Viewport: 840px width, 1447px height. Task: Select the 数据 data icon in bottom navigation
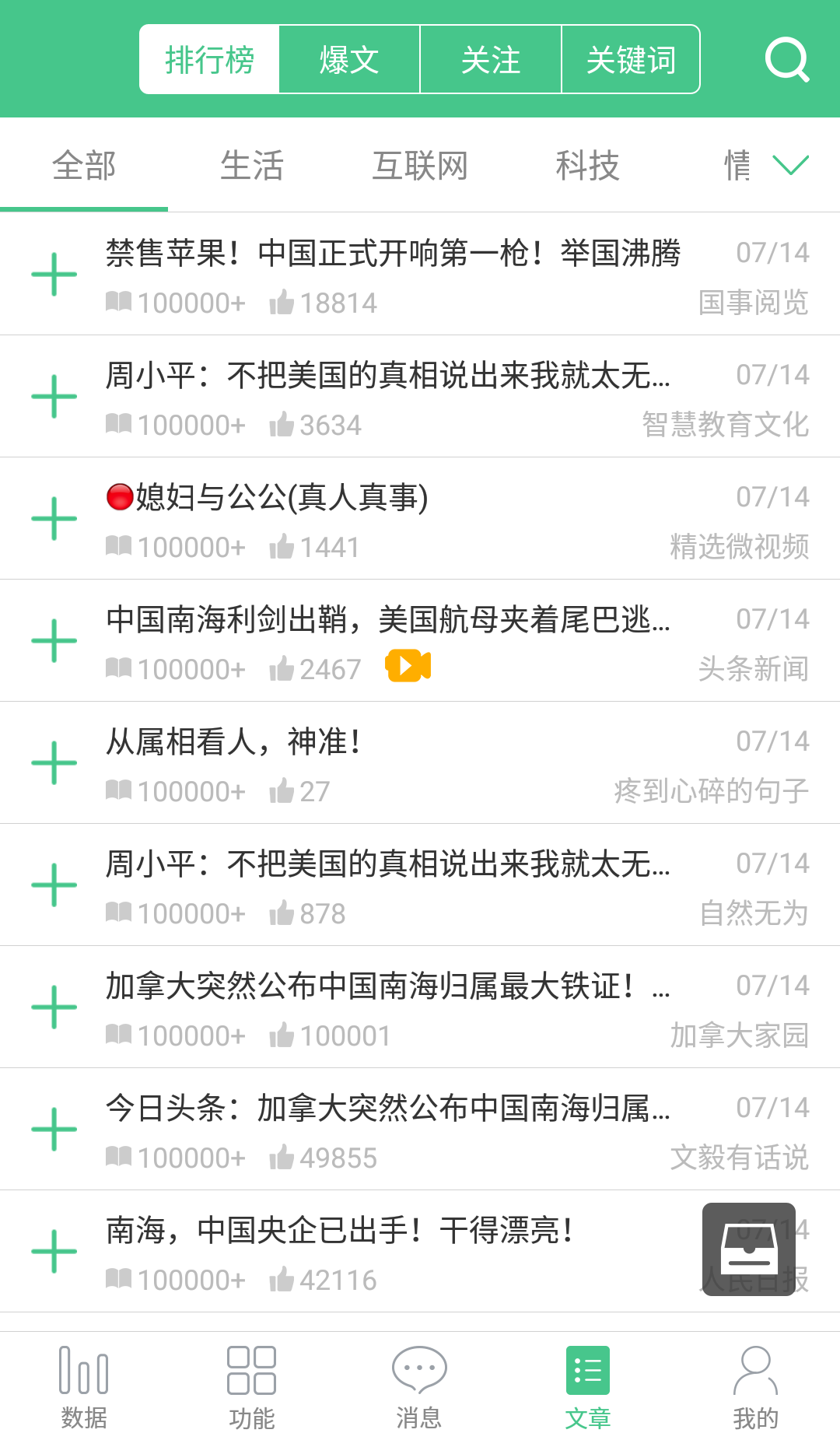pos(83,1393)
